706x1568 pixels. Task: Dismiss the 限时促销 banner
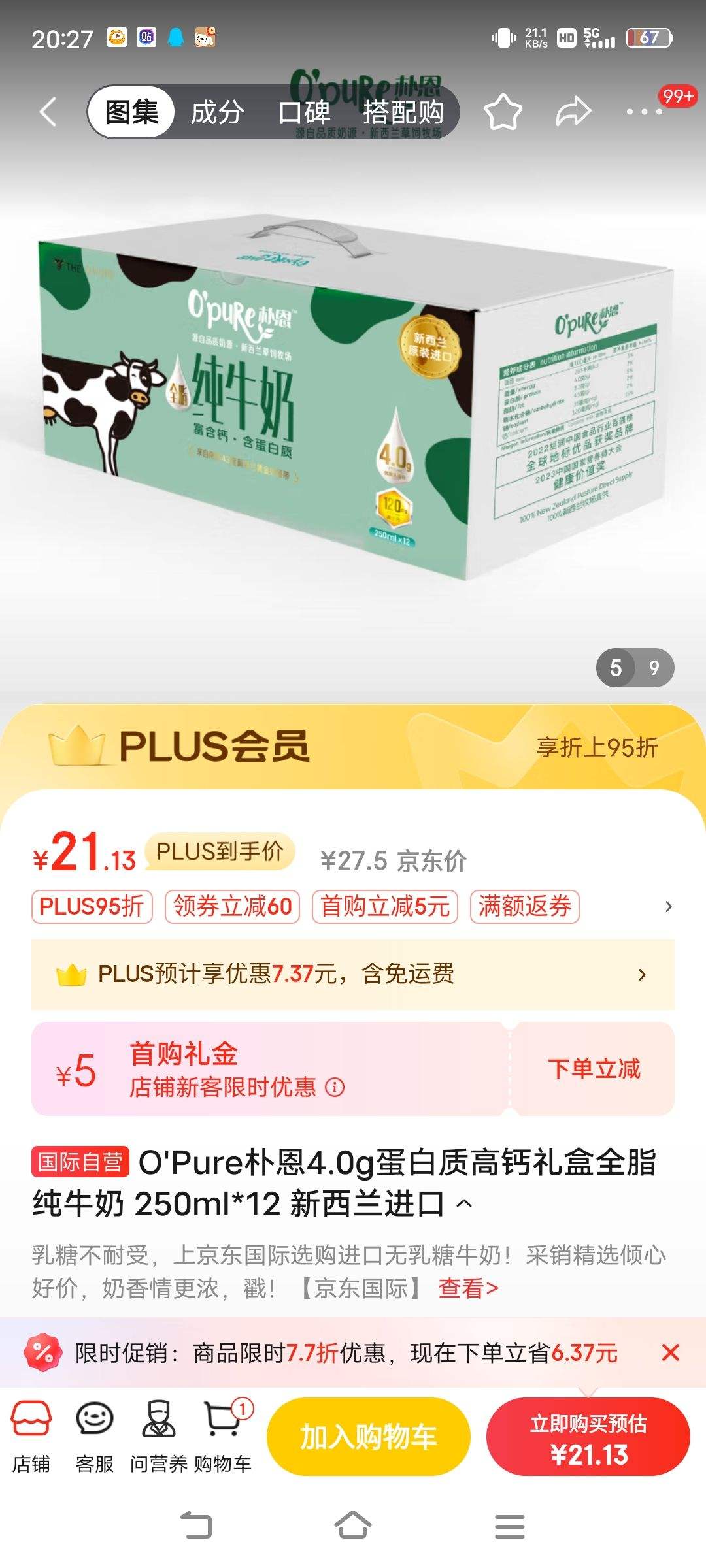point(671,1352)
